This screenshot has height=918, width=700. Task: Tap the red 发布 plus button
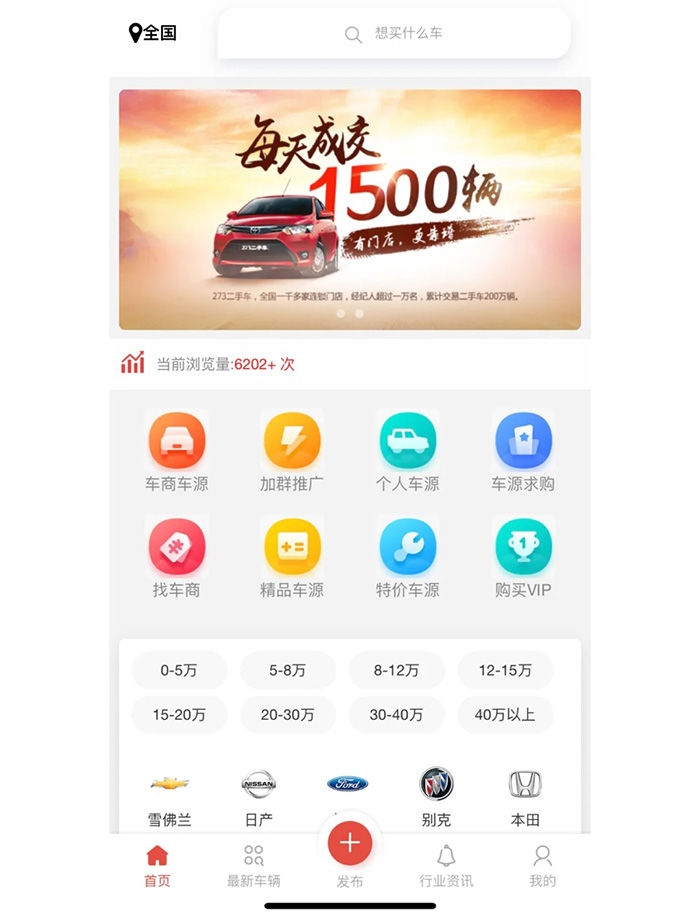point(350,843)
